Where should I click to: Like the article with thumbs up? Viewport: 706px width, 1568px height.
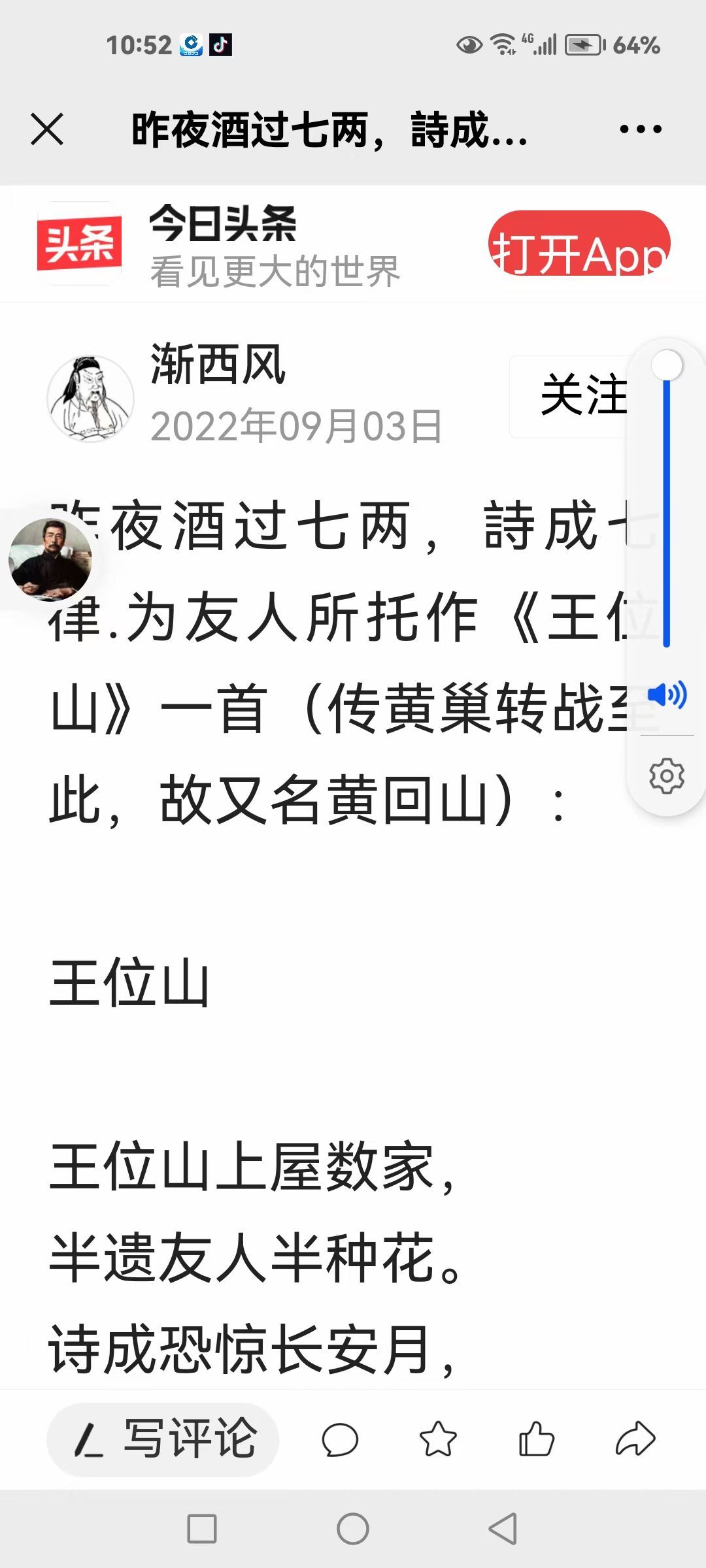536,1439
